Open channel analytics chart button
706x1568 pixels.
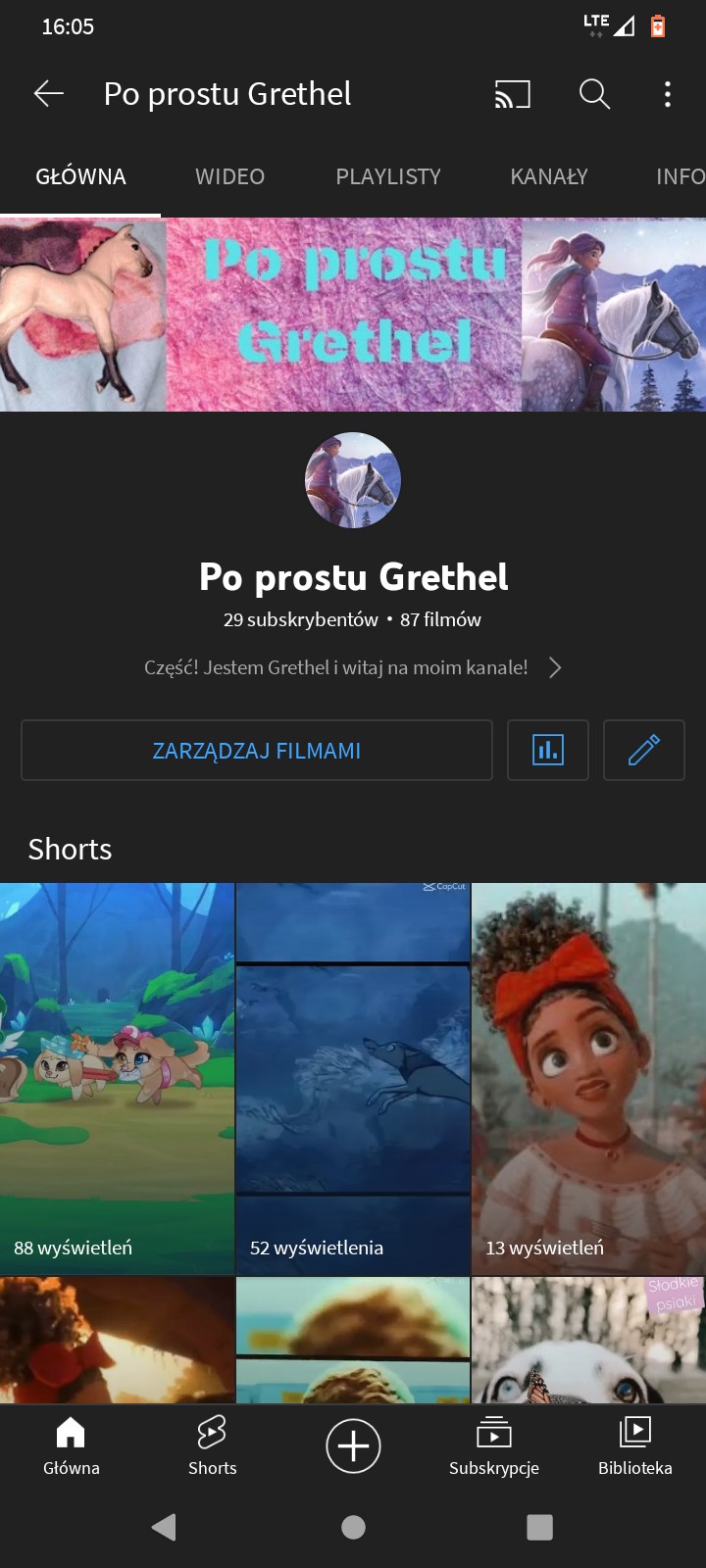pos(547,751)
